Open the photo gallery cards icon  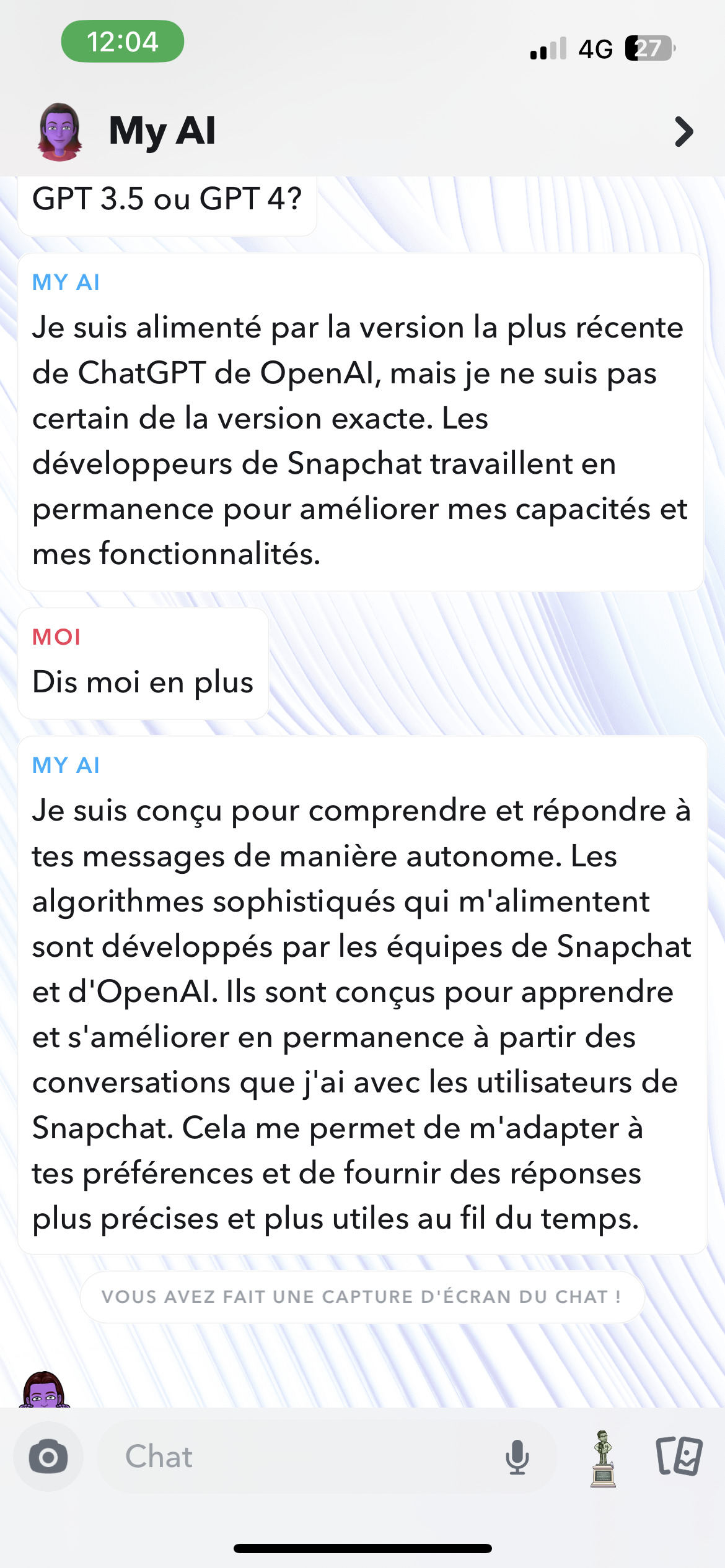(679, 1457)
